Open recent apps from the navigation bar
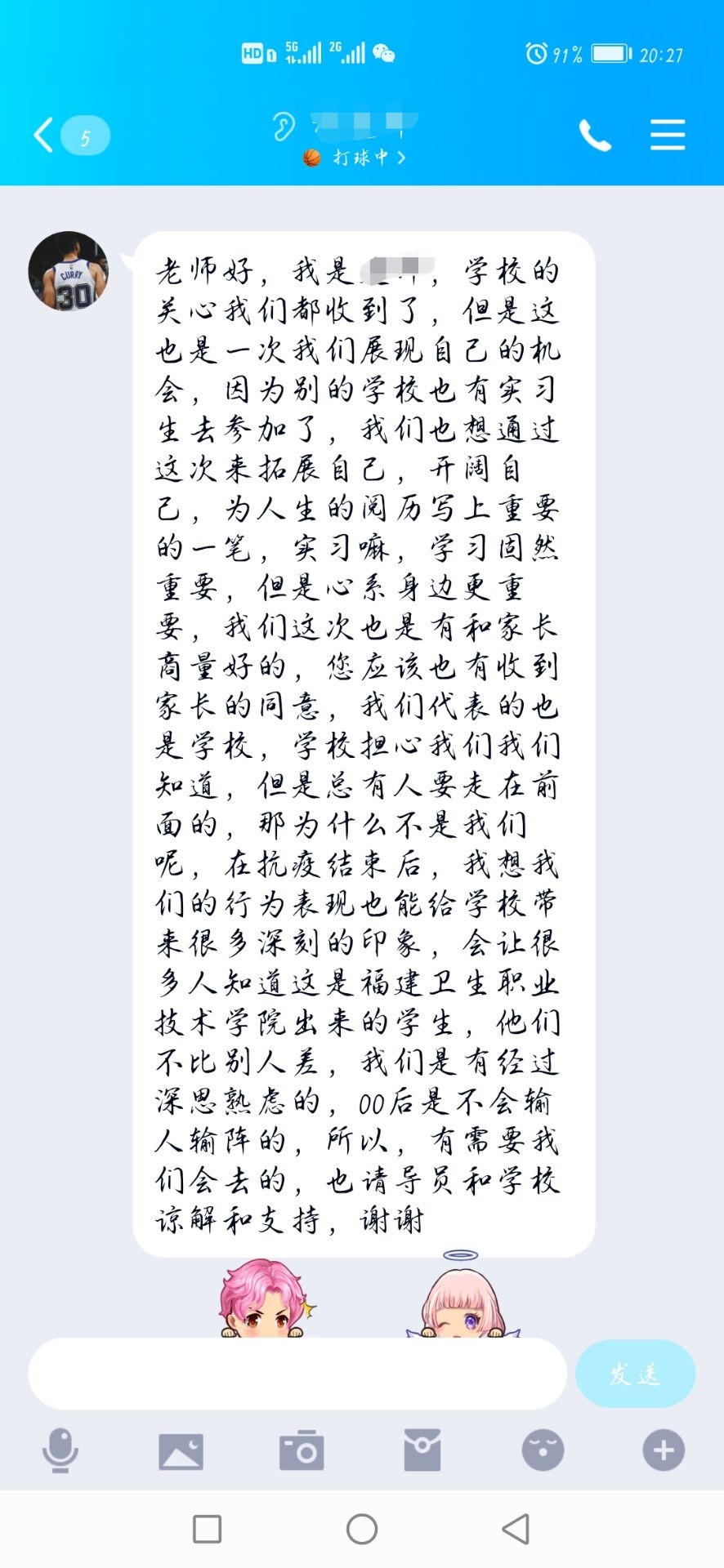 point(207,1529)
